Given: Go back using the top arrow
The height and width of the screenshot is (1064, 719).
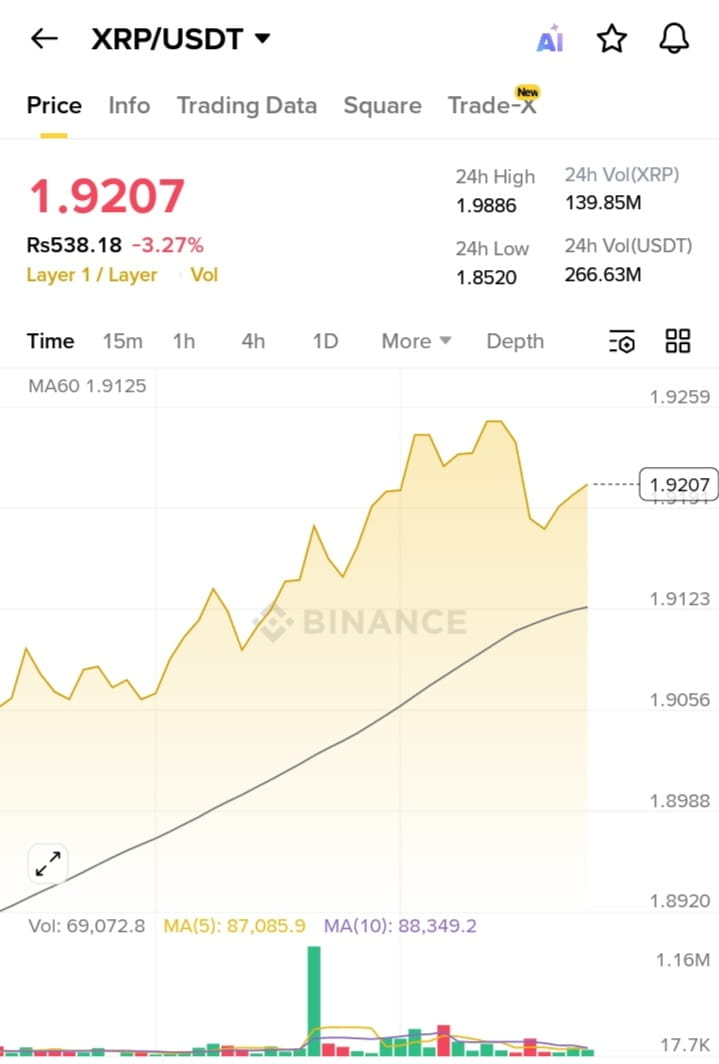Looking at the screenshot, I should (x=44, y=39).
